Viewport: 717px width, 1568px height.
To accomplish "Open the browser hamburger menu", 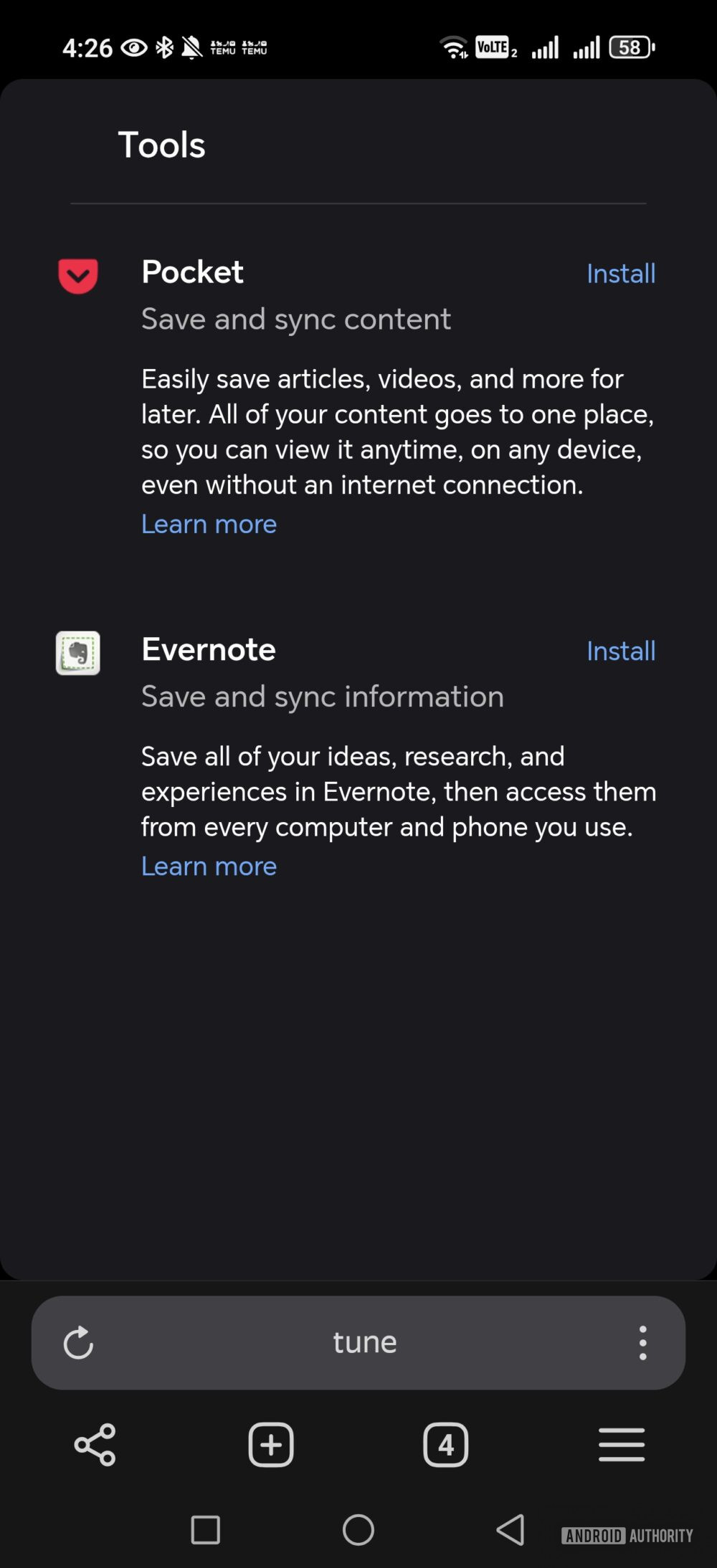I will pyautogui.click(x=621, y=1445).
